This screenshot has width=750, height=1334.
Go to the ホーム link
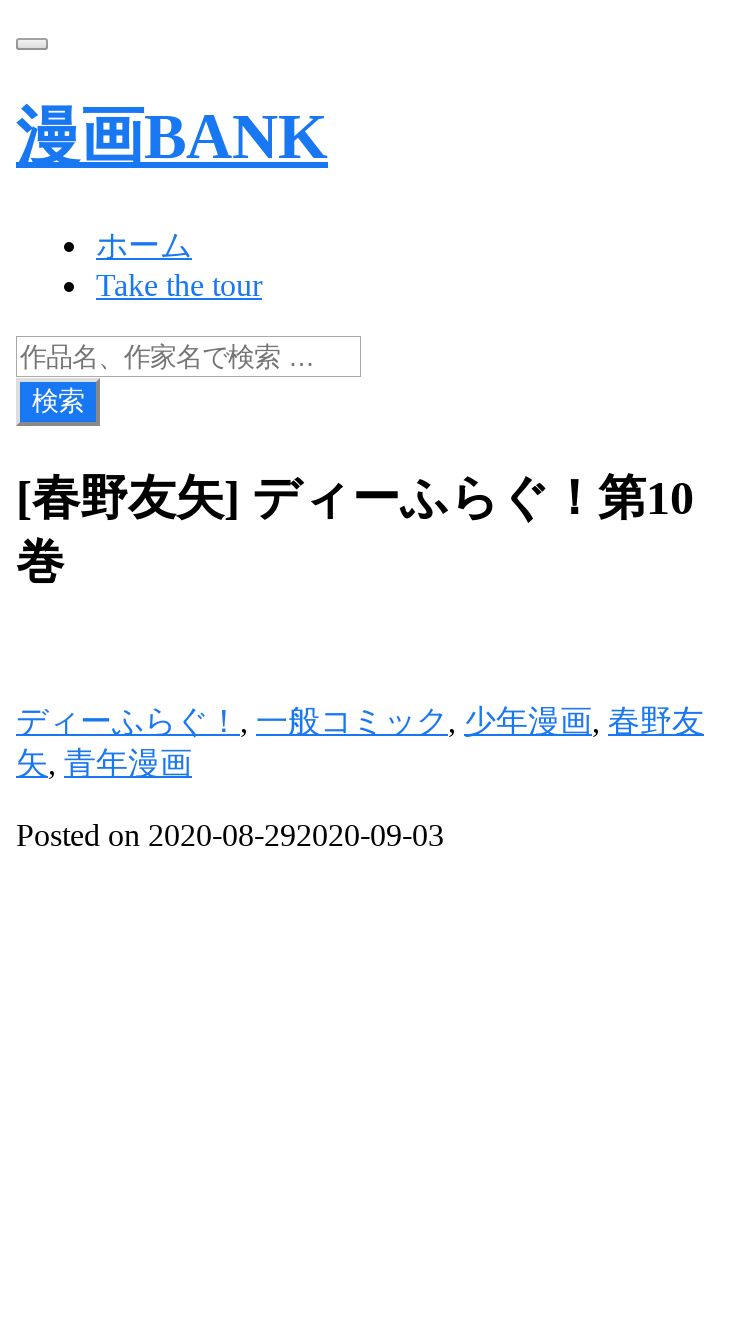(144, 245)
